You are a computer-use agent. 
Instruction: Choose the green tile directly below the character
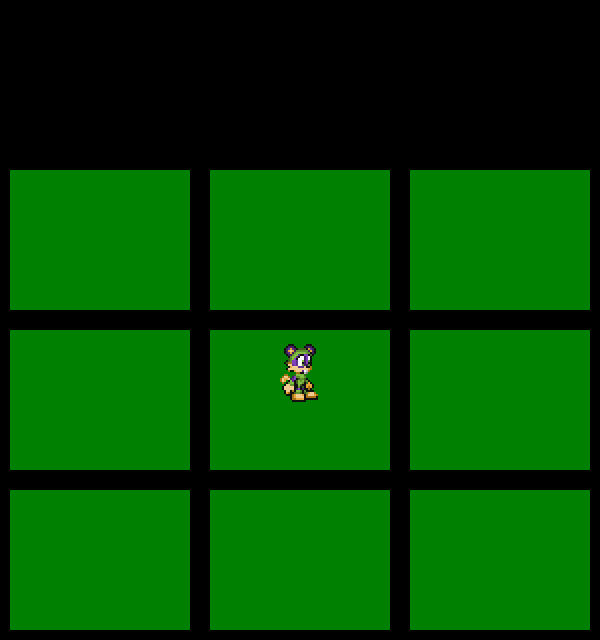tap(300, 560)
